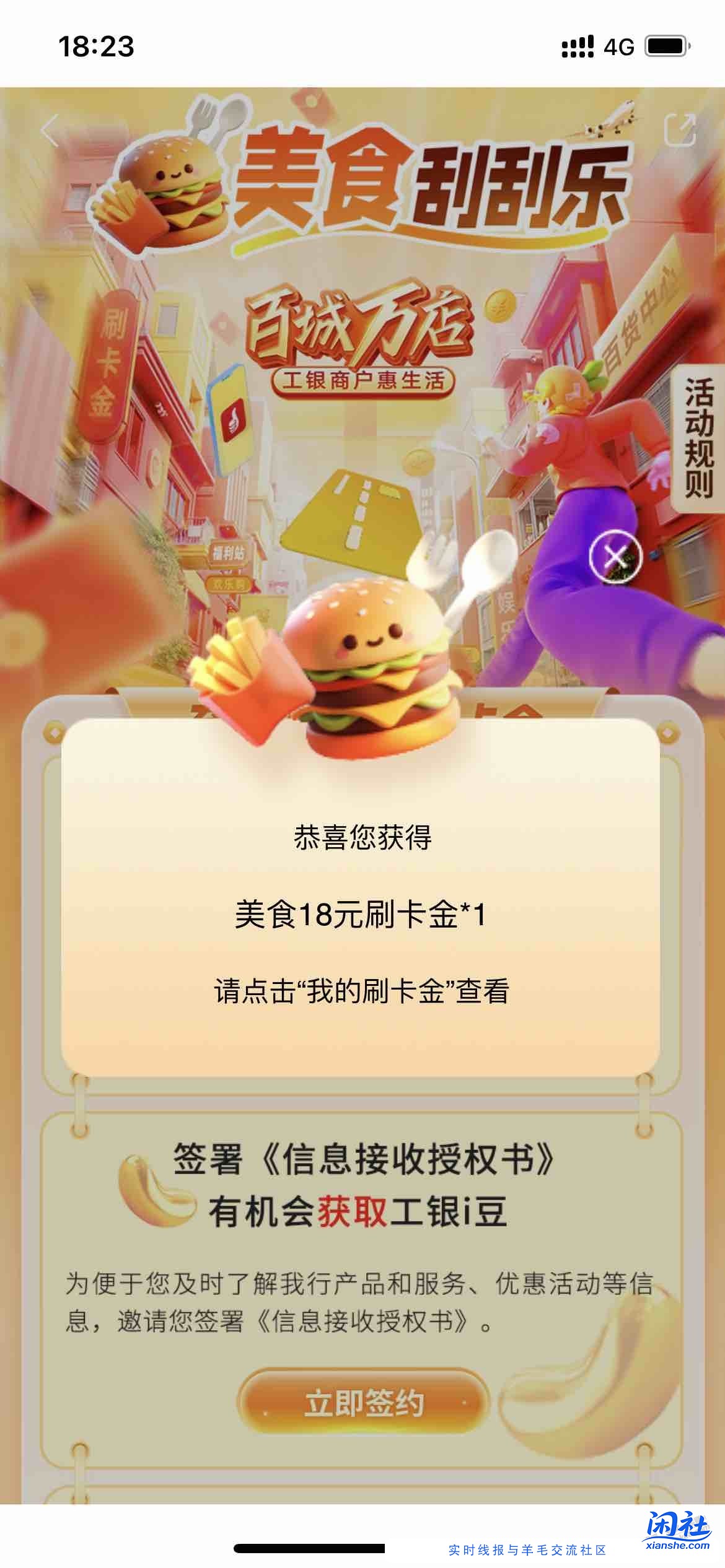Click the back arrow at top left

(x=50, y=128)
